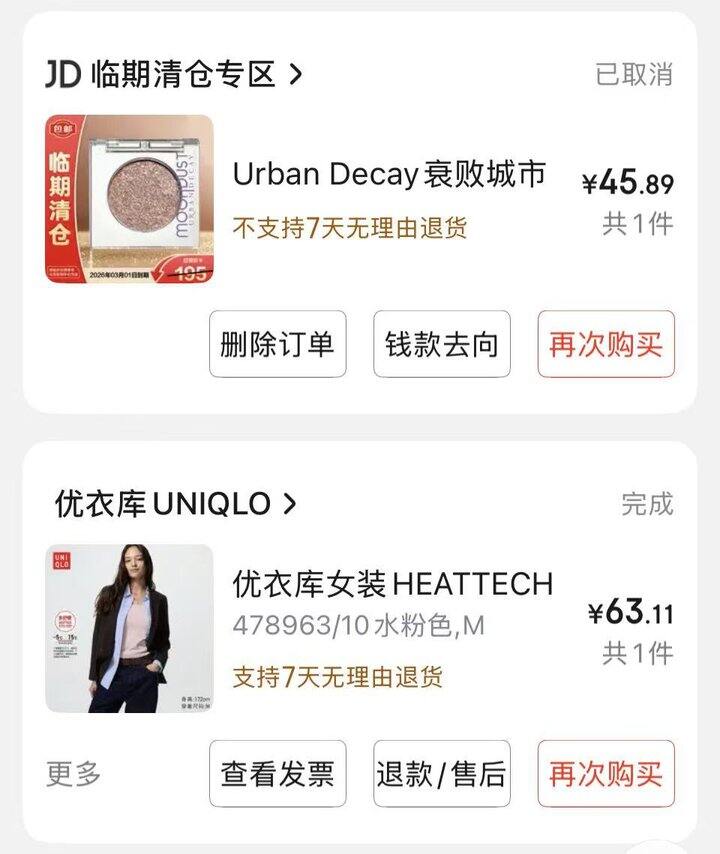Open the 优衣库 UNIQLO store page
The image size is (720, 854).
click(175, 504)
